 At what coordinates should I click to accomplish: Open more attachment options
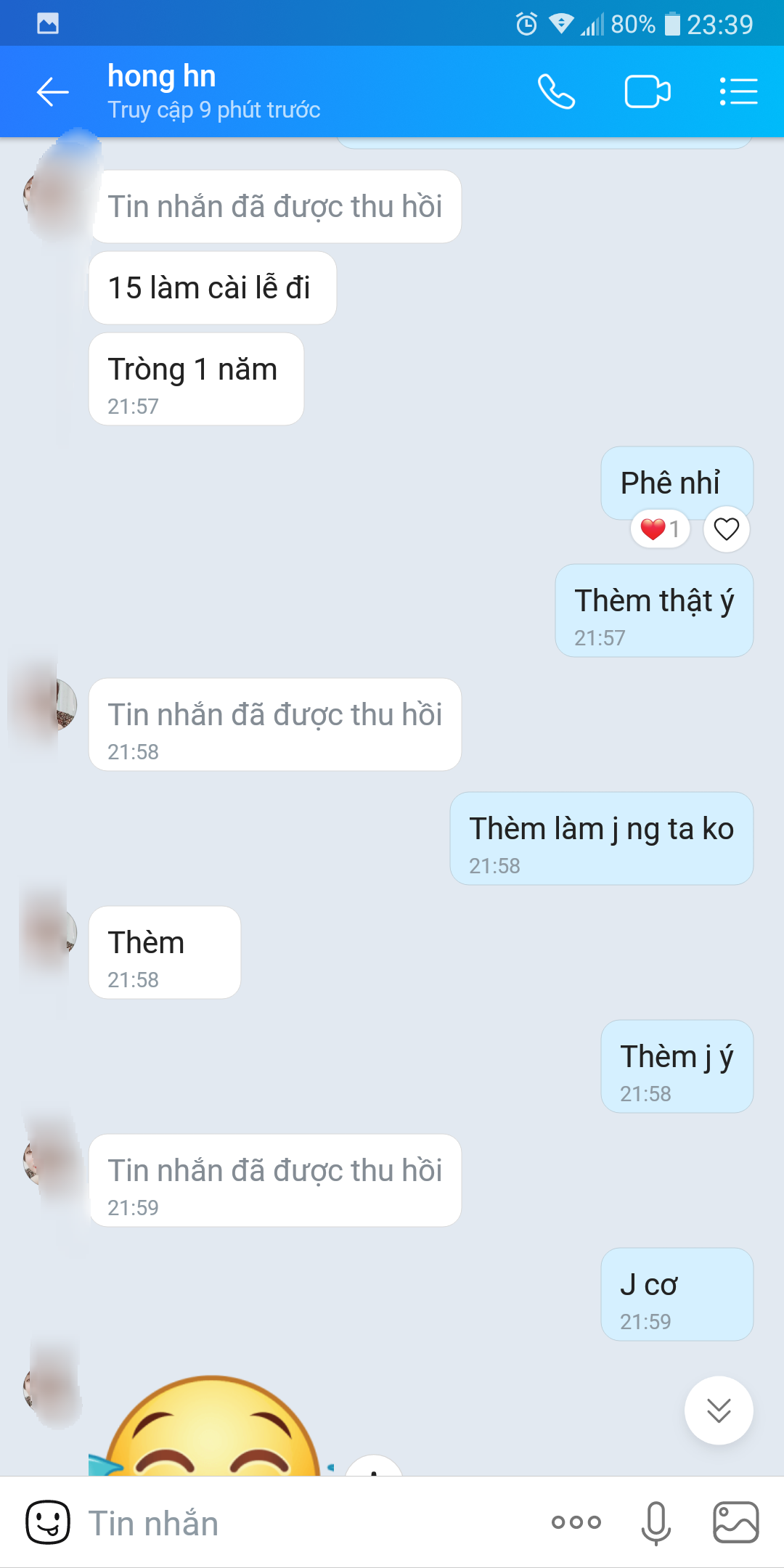click(576, 1522)
